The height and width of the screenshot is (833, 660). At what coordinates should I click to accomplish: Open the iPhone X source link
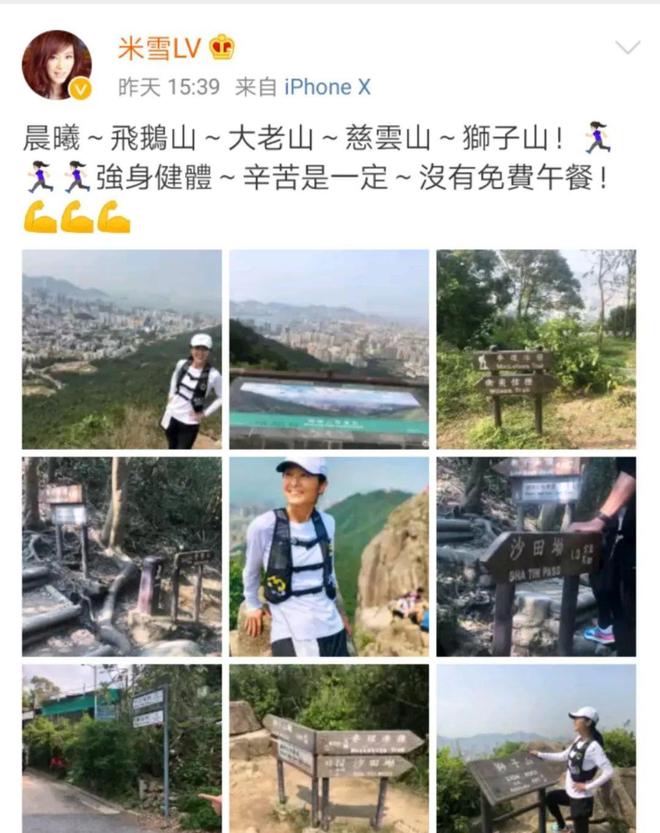pyautogui.click(x=327, y=87)
